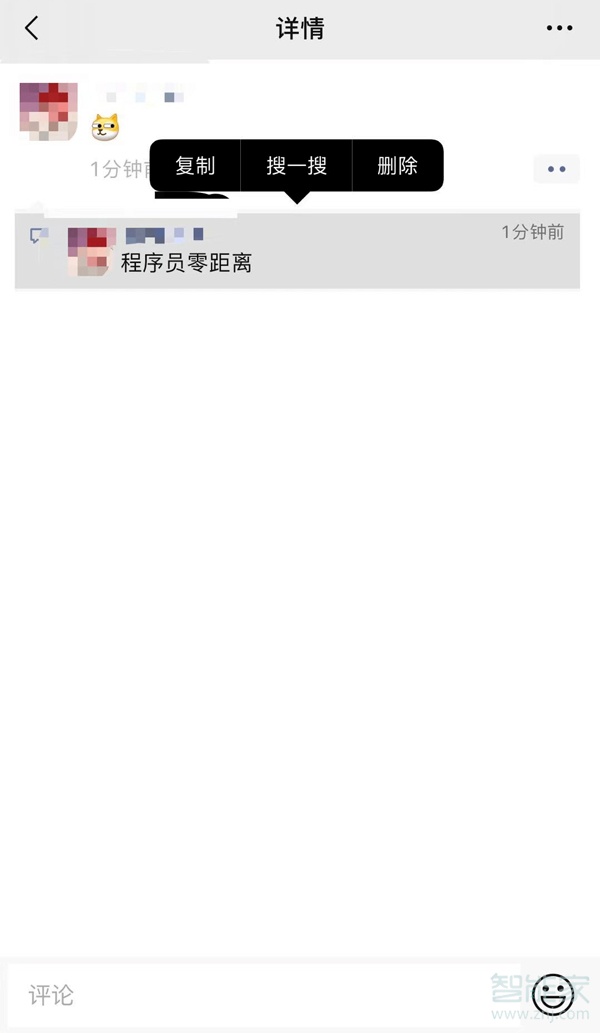Choose 搜一搜 from the popup menu

coord(296,166)
